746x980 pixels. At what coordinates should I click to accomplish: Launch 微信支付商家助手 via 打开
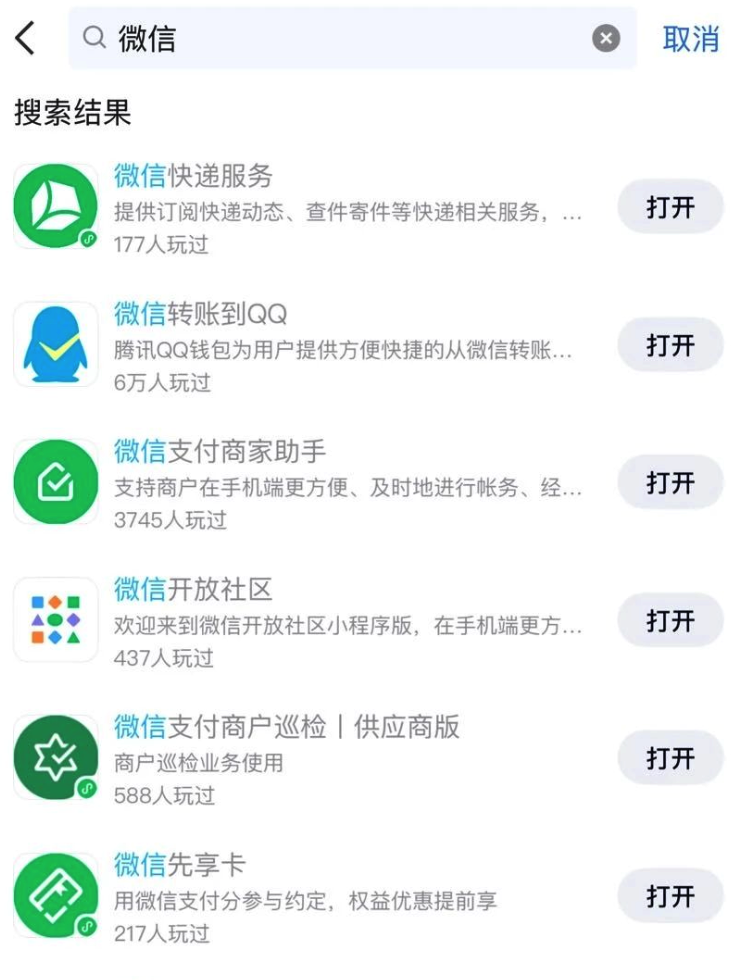[x=669, y=483]
